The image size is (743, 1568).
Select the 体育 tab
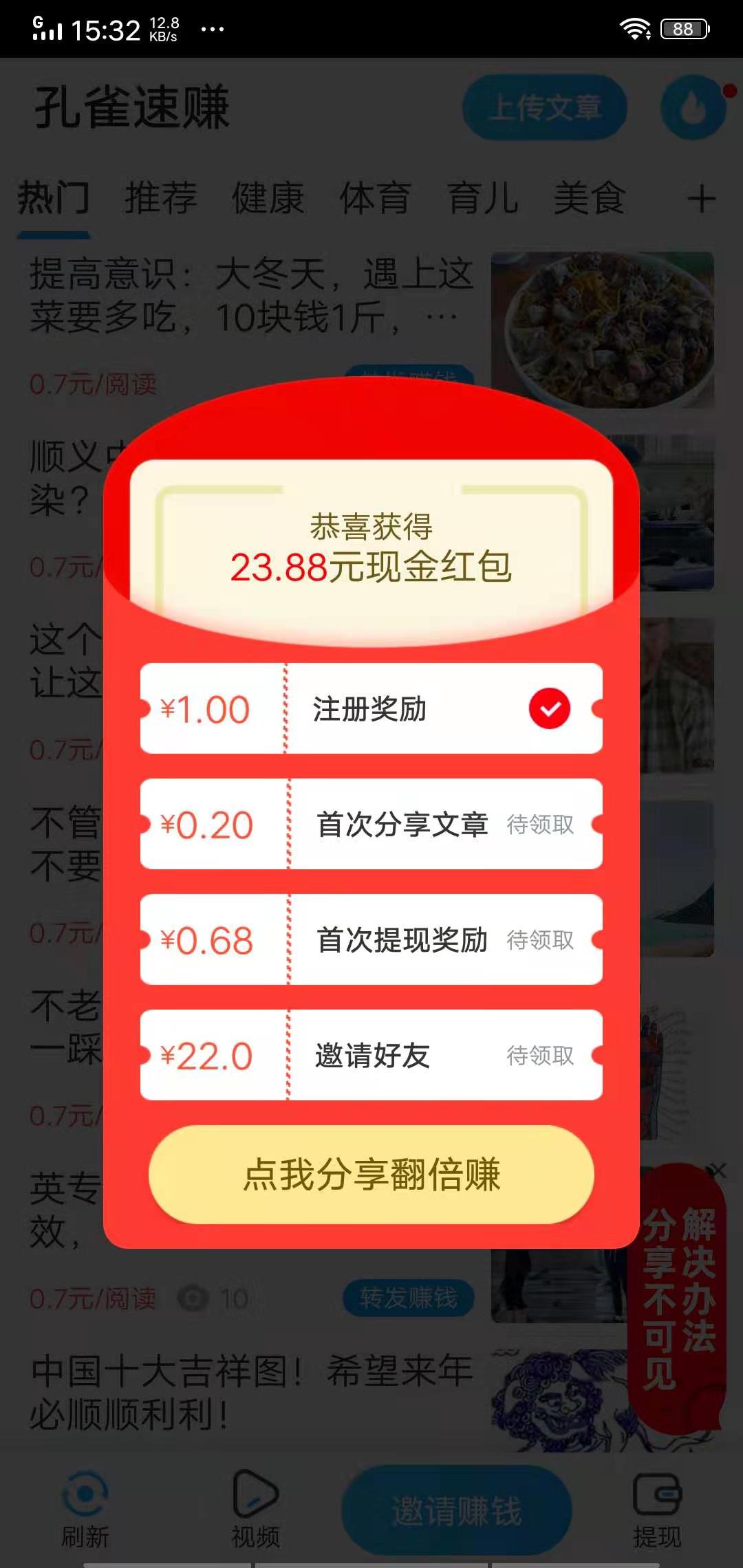pyautogui.click(x=374, y=198)
